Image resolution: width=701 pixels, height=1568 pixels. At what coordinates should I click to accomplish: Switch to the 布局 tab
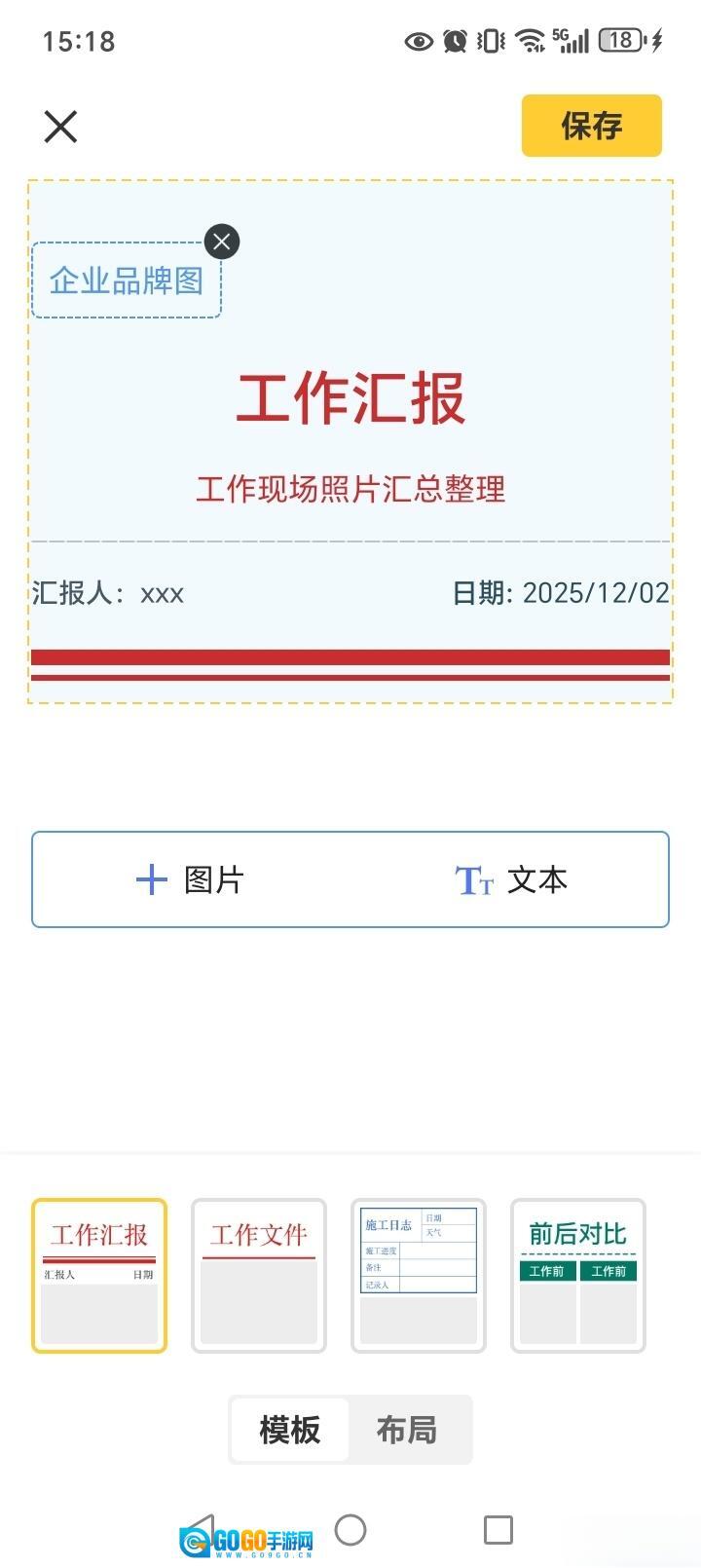pos(407,1430)
